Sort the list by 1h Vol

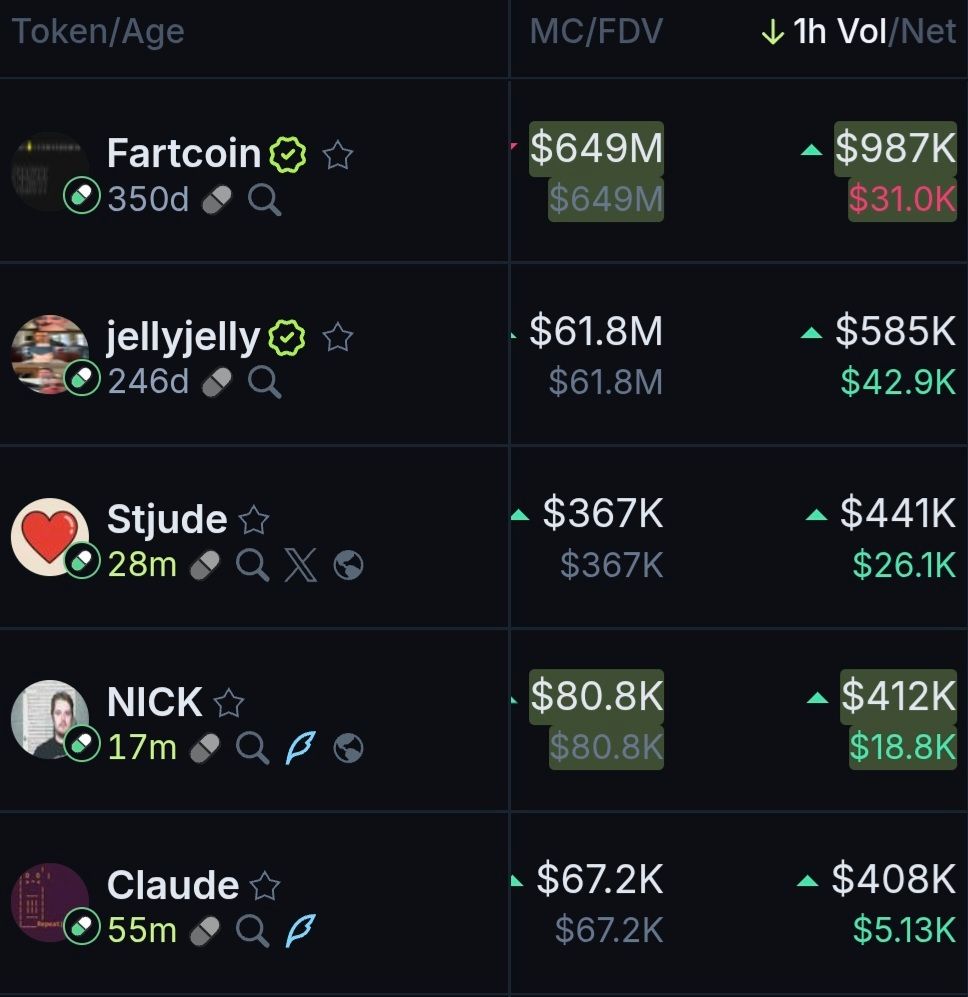840,32
